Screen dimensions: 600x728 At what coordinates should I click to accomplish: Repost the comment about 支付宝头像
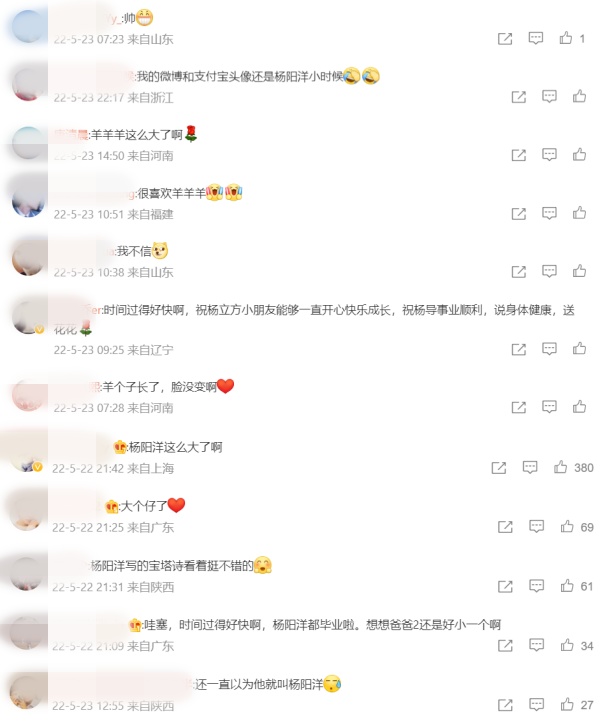tap(519, 97)
